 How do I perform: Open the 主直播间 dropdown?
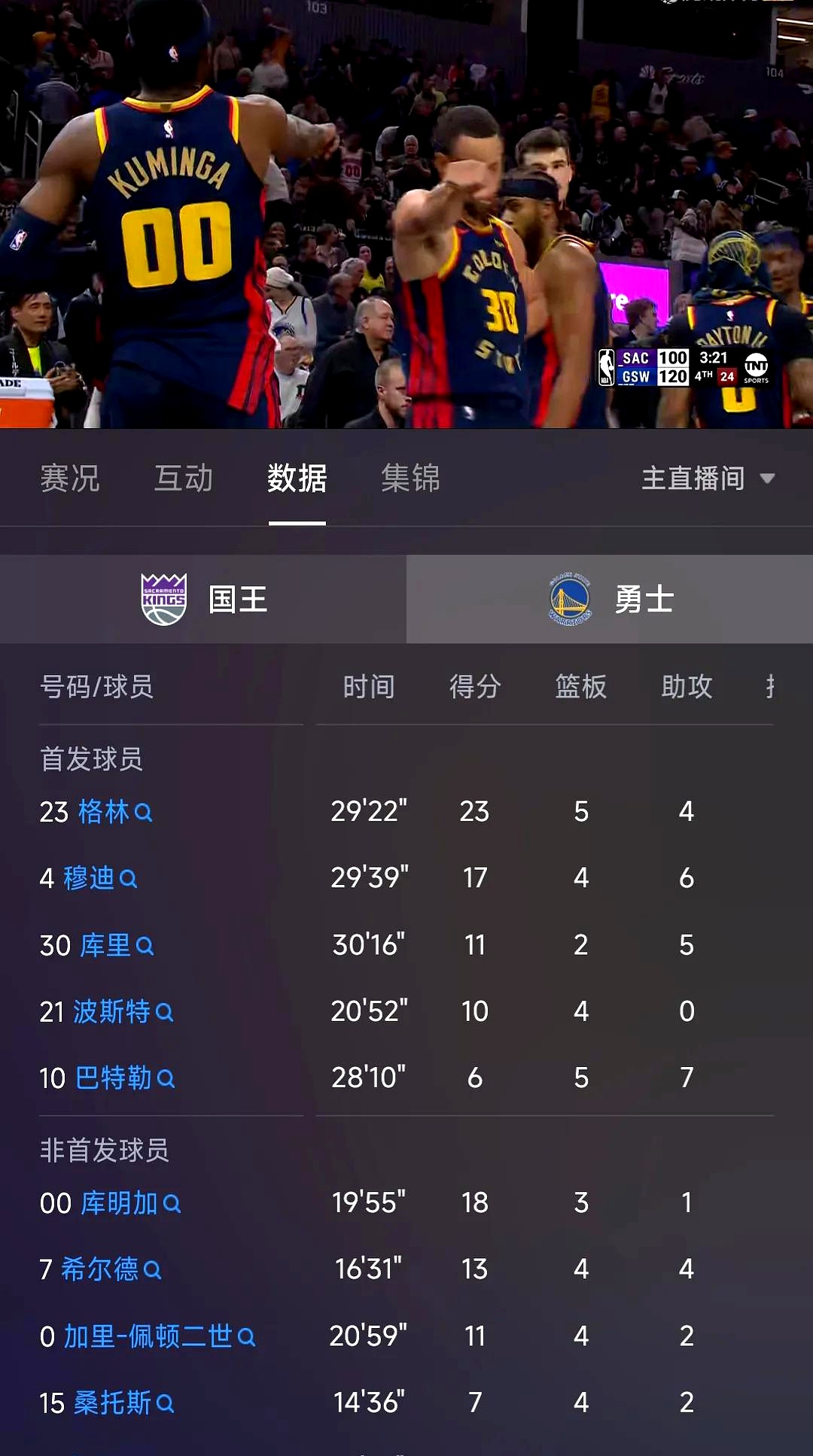tap(706, 479)
